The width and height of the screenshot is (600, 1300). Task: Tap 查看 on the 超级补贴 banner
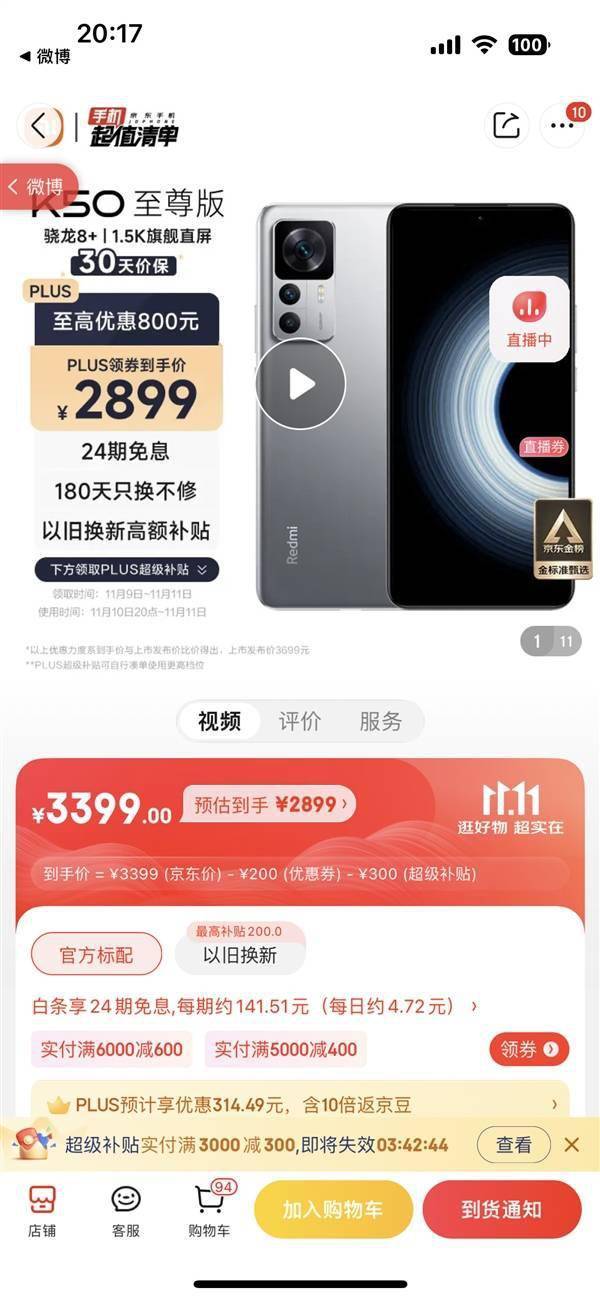point(514,1145)
